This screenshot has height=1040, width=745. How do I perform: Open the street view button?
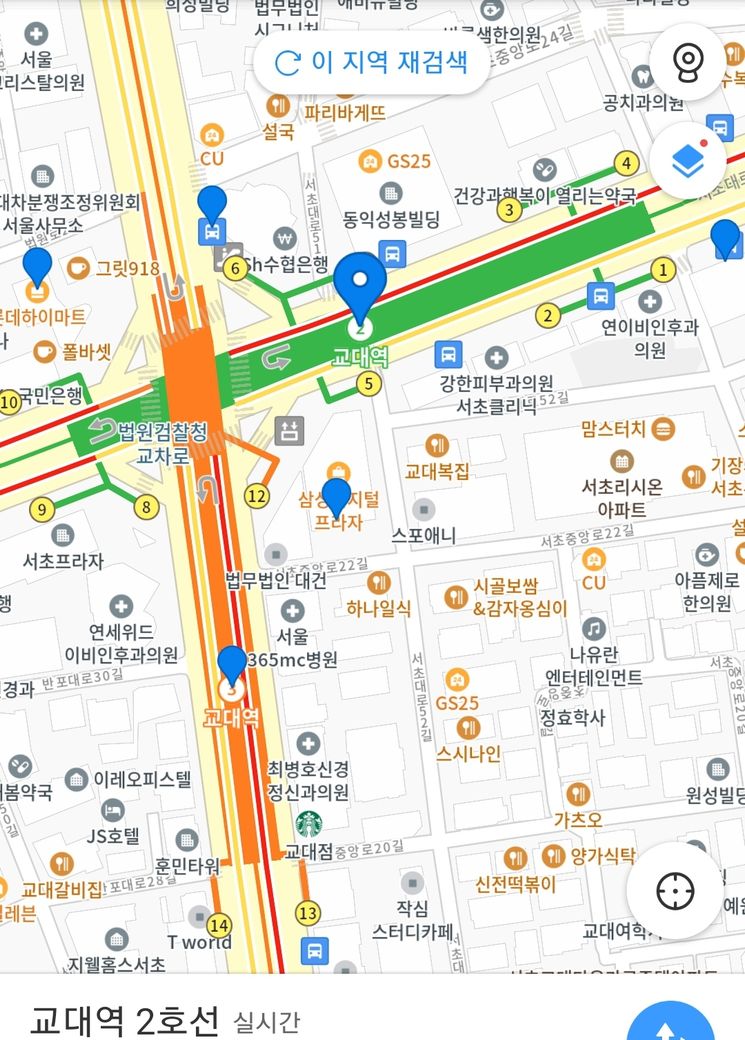pyautogui.click(x=687, y=62)
